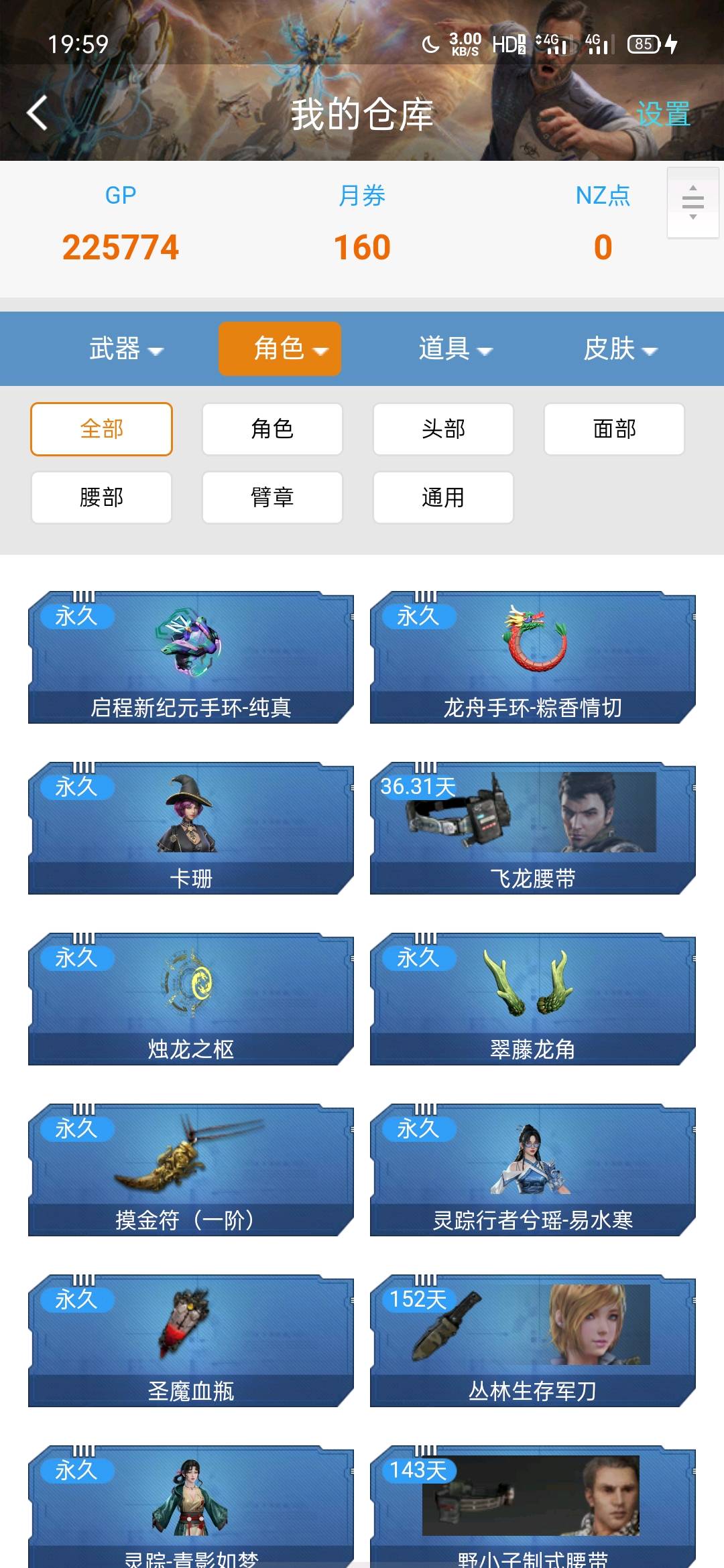Open the 龙舟手环-粽香情切 item card
724x1568 pixels.
(533, 657)
